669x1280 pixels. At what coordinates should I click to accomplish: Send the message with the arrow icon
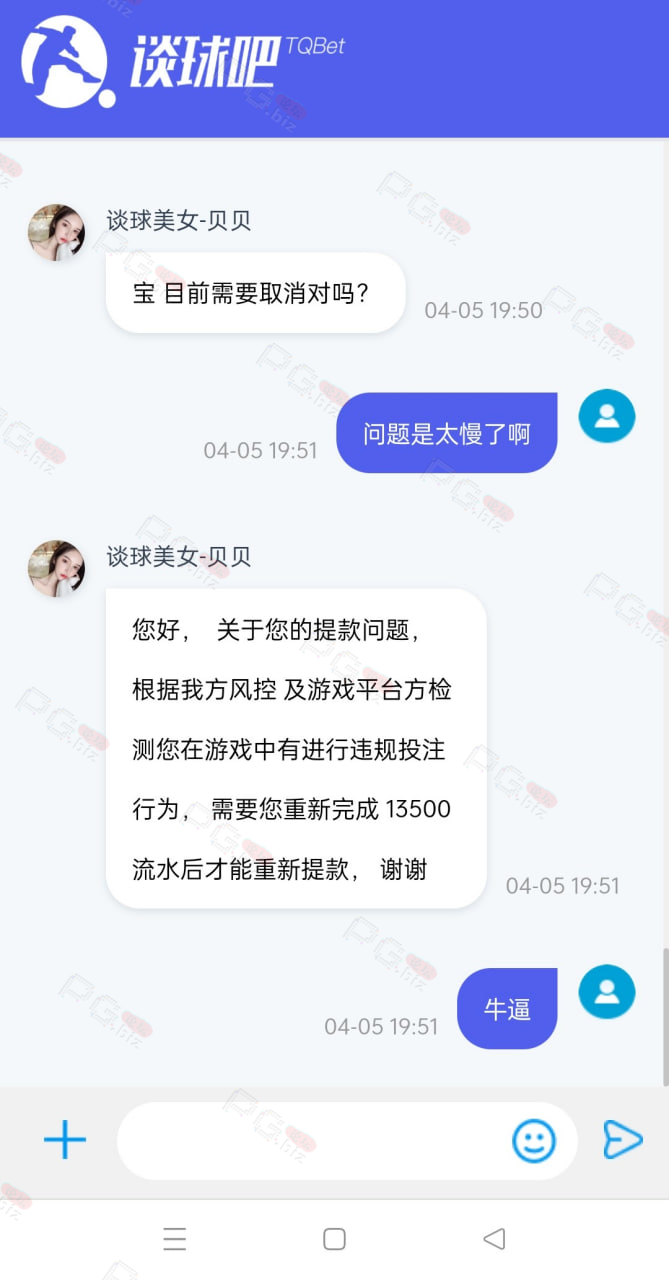tap(622, 1140)
